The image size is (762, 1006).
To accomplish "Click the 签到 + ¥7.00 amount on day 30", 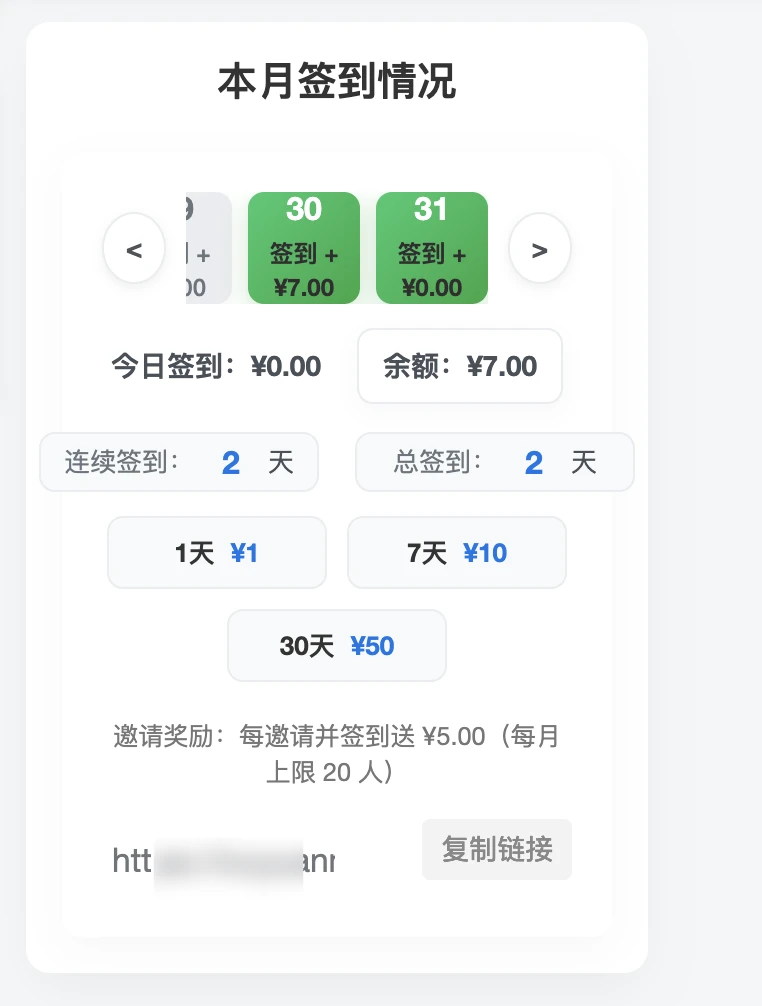I will point(304,272).
